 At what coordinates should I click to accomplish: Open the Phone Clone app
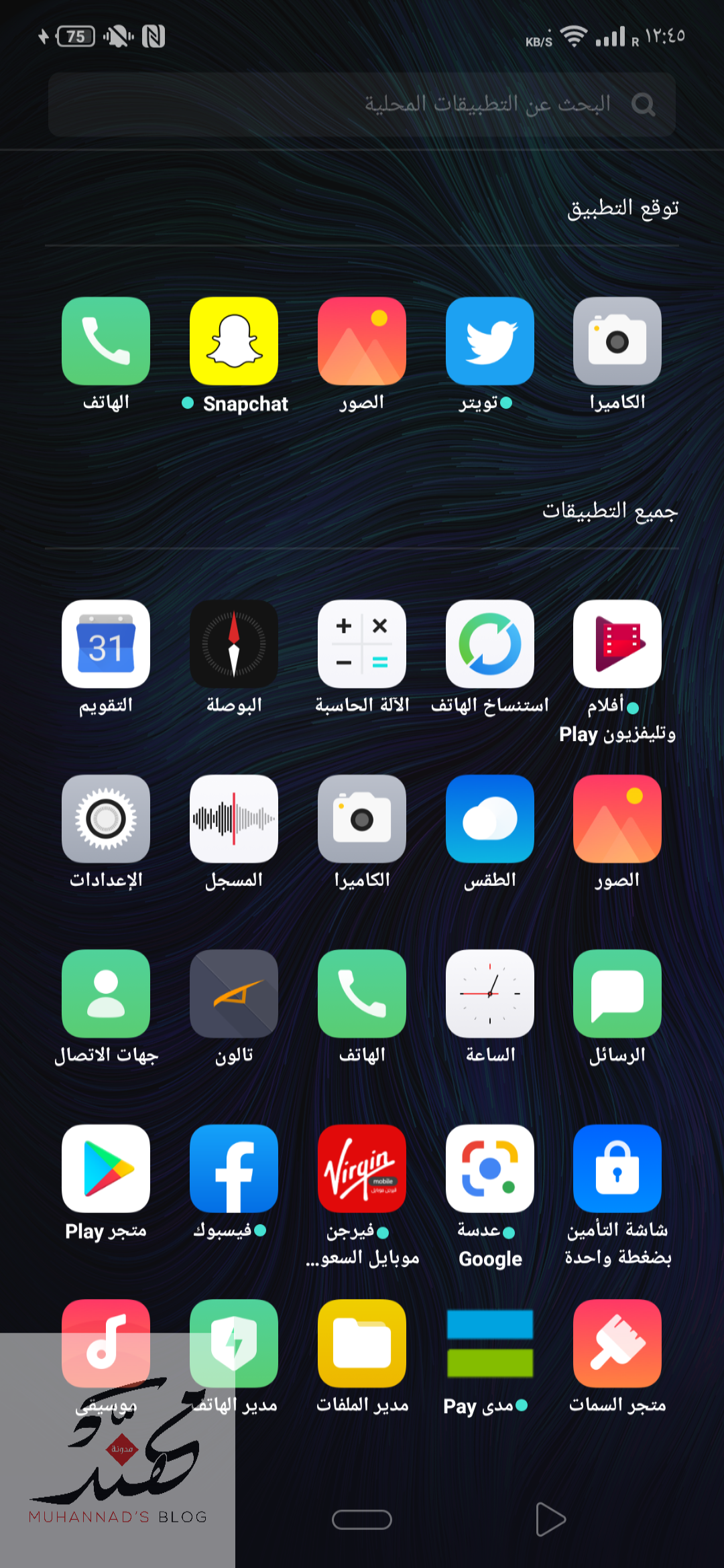[x=489, y=644]
